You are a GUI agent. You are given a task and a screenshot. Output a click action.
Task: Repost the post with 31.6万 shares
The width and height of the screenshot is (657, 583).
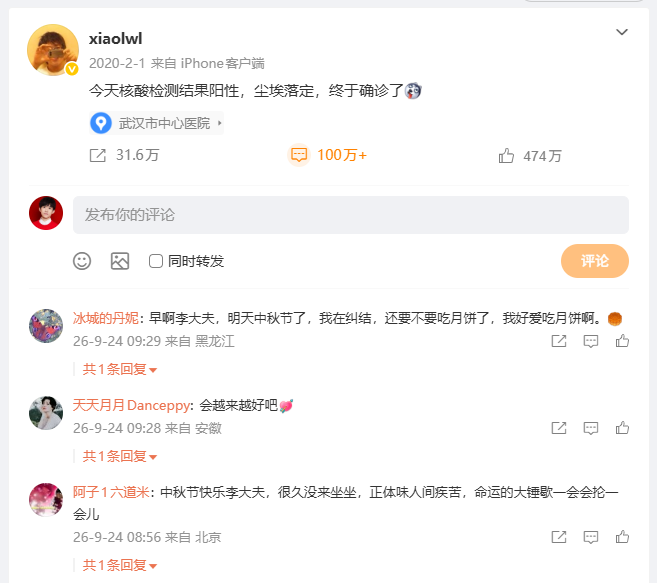pyautogui.click(x=124, y=155)
